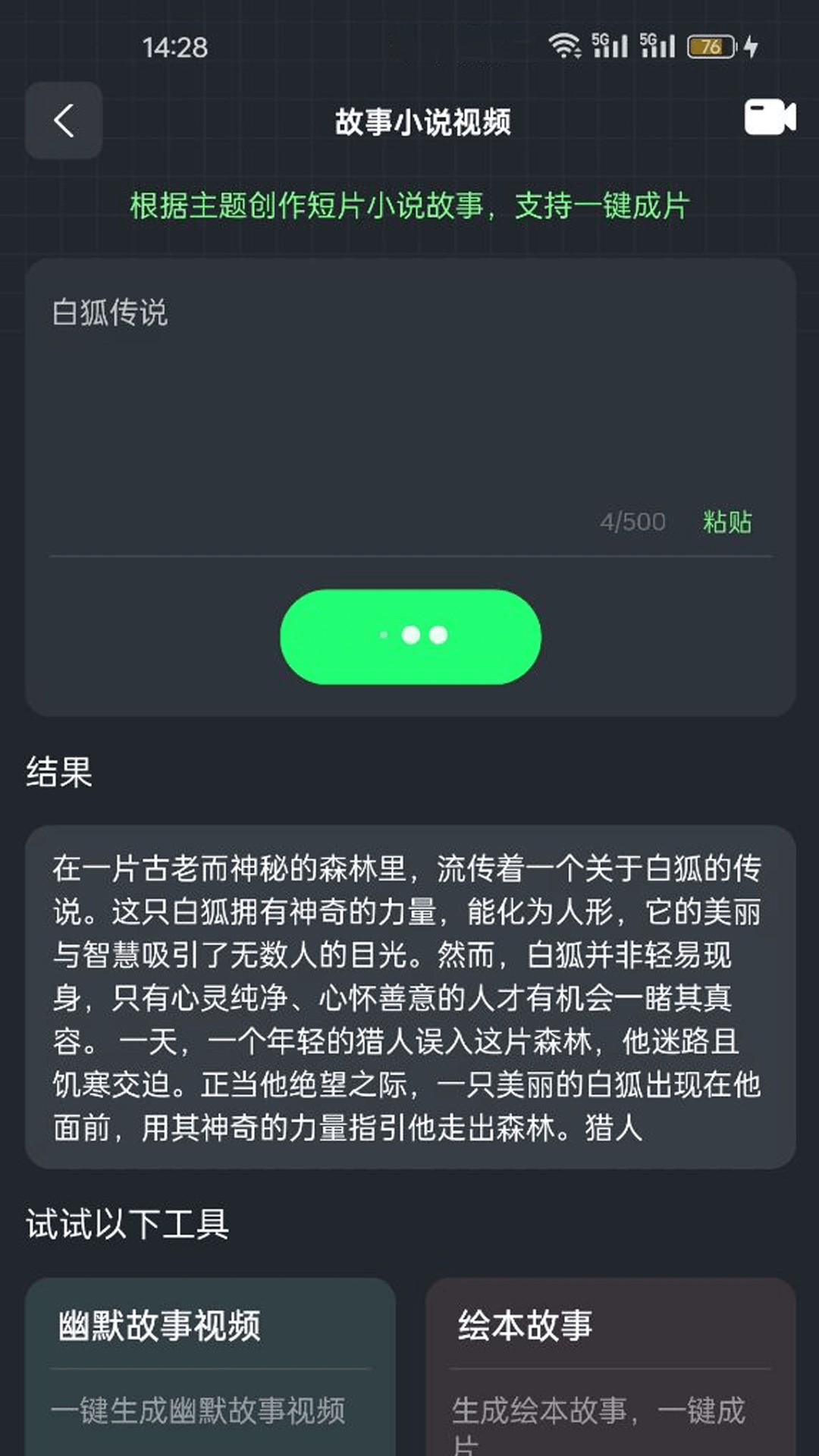
Task: Open the 绘本故事 tool card
Action: [x=610, y=1365]
